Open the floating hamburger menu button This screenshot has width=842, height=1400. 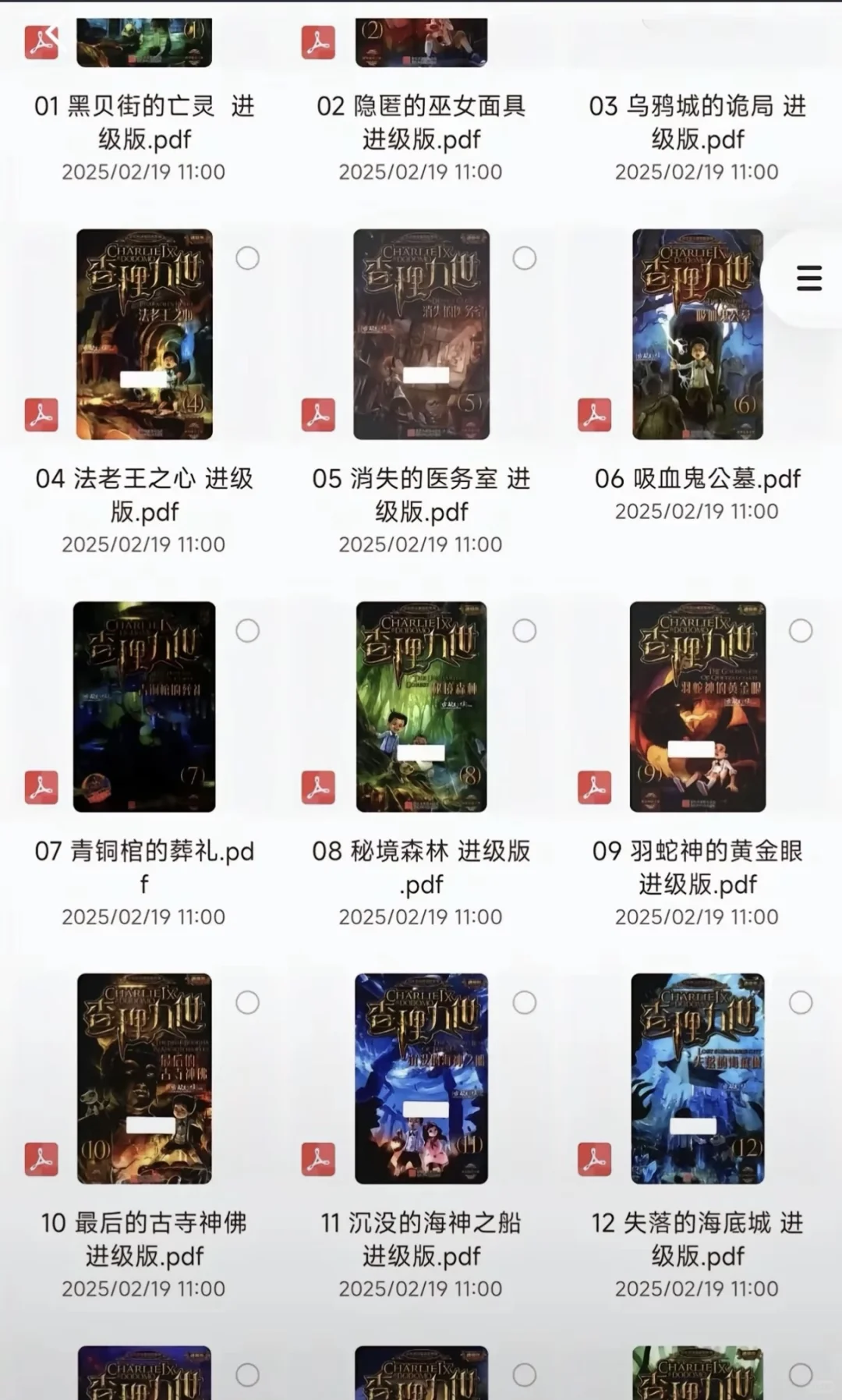tap(808, 278)
